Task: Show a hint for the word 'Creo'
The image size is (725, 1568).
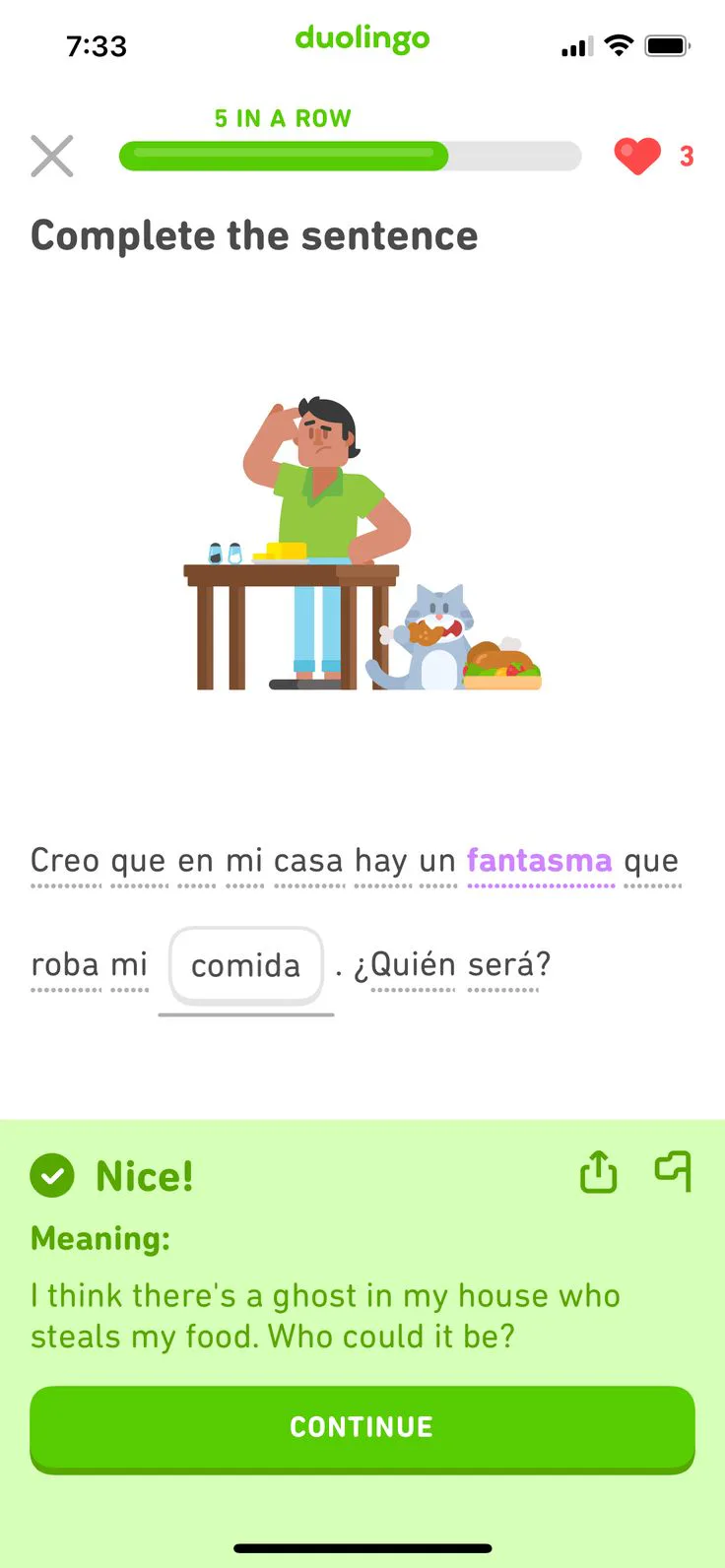Action: (65, 861)
